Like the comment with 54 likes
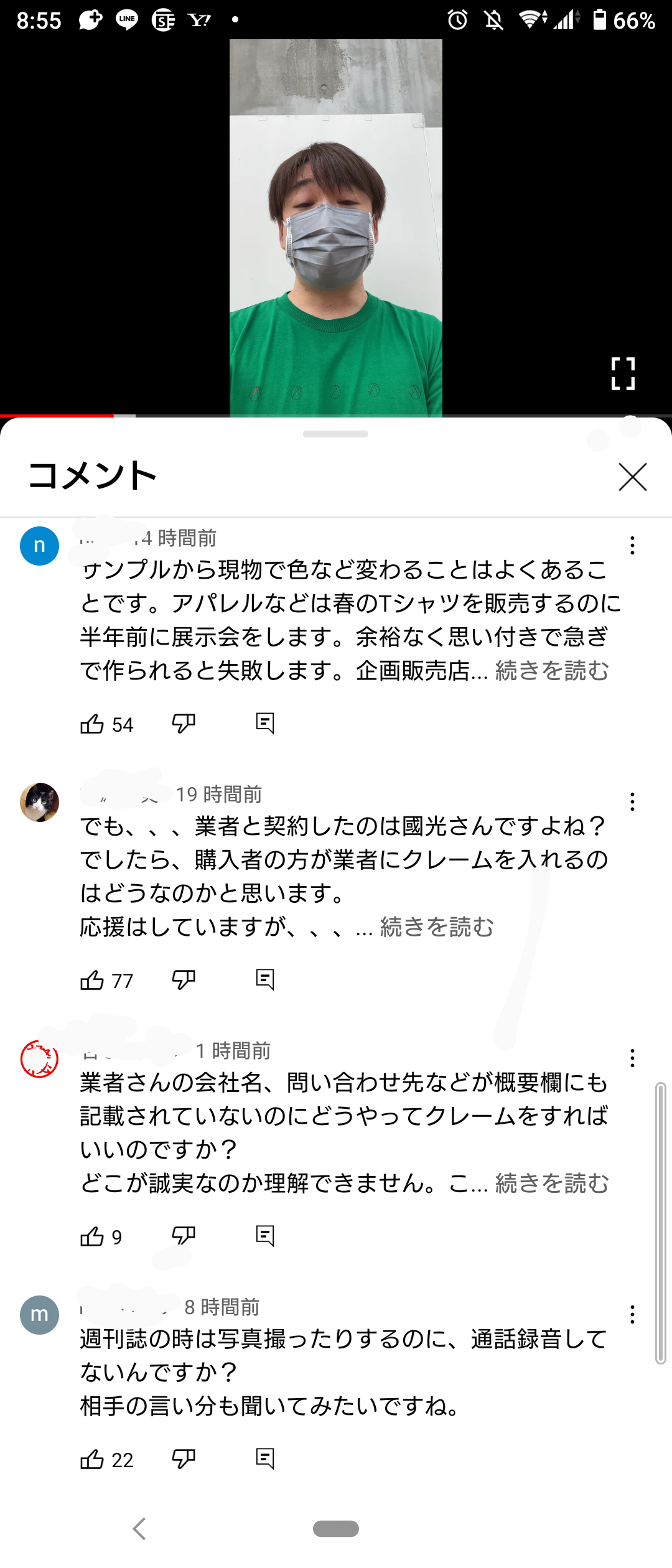Viewport: 672px width, 1568px height. pyautogui.click(x=93, y=724)
